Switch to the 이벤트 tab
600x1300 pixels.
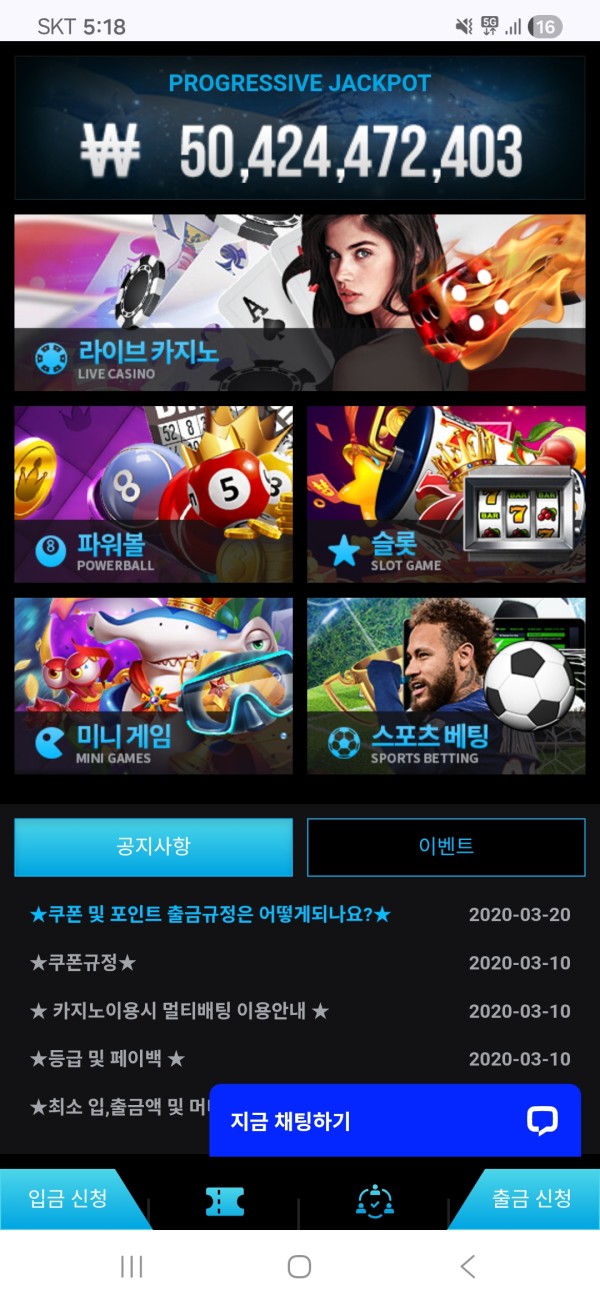pos(446,847)
